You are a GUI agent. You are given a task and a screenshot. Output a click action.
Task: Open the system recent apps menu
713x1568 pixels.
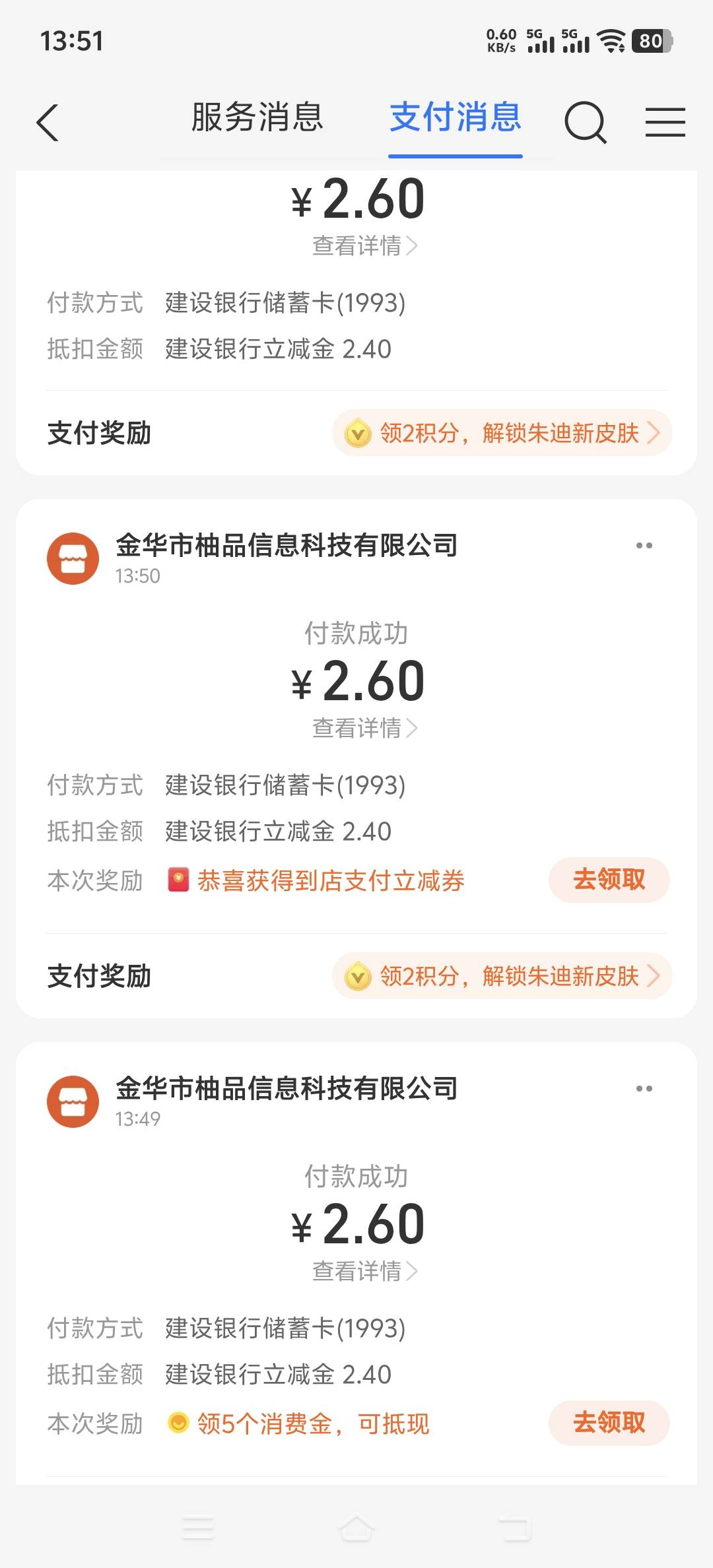[x=198, y=1527]
